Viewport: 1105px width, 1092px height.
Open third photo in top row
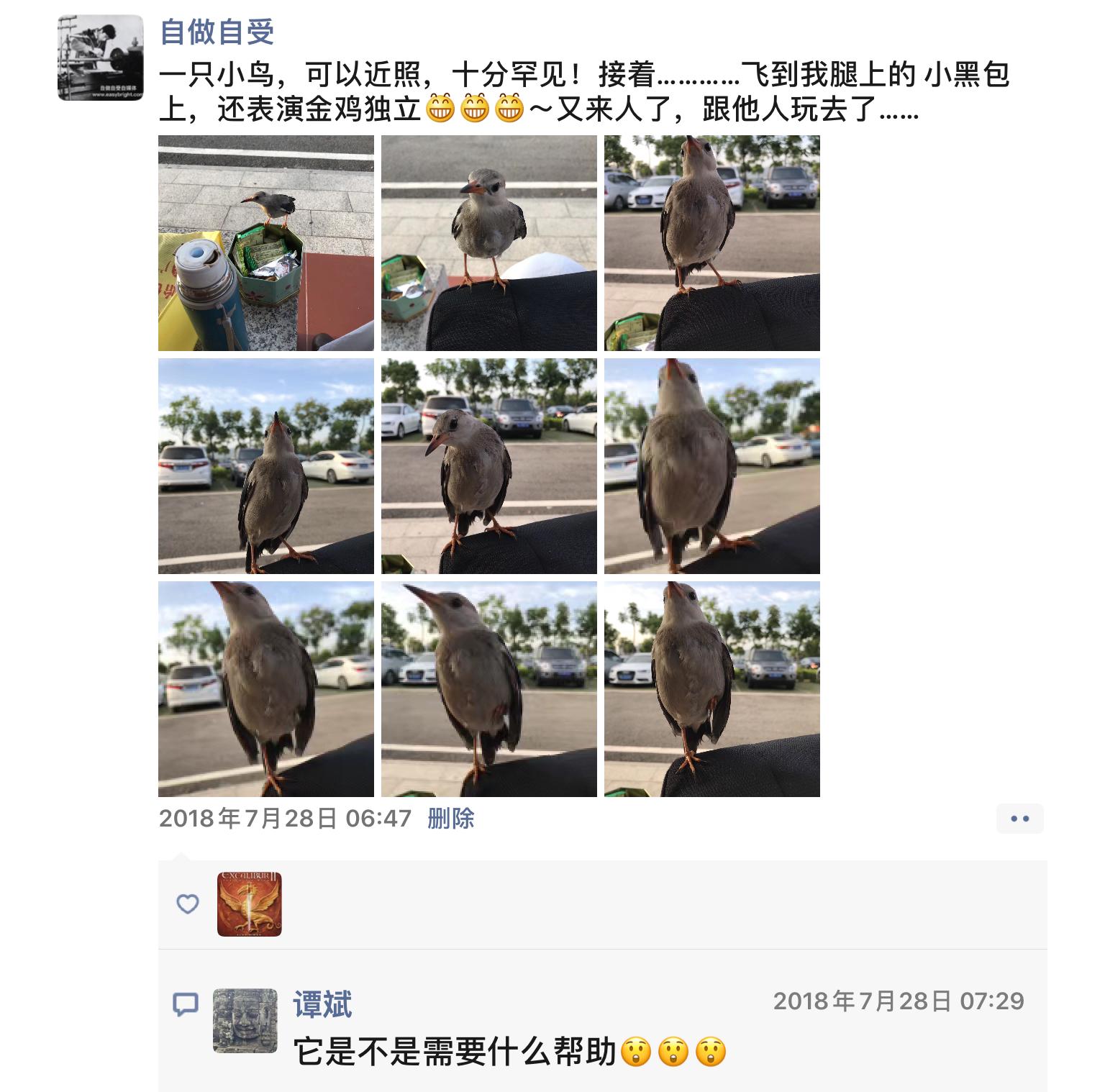[712, 243]
